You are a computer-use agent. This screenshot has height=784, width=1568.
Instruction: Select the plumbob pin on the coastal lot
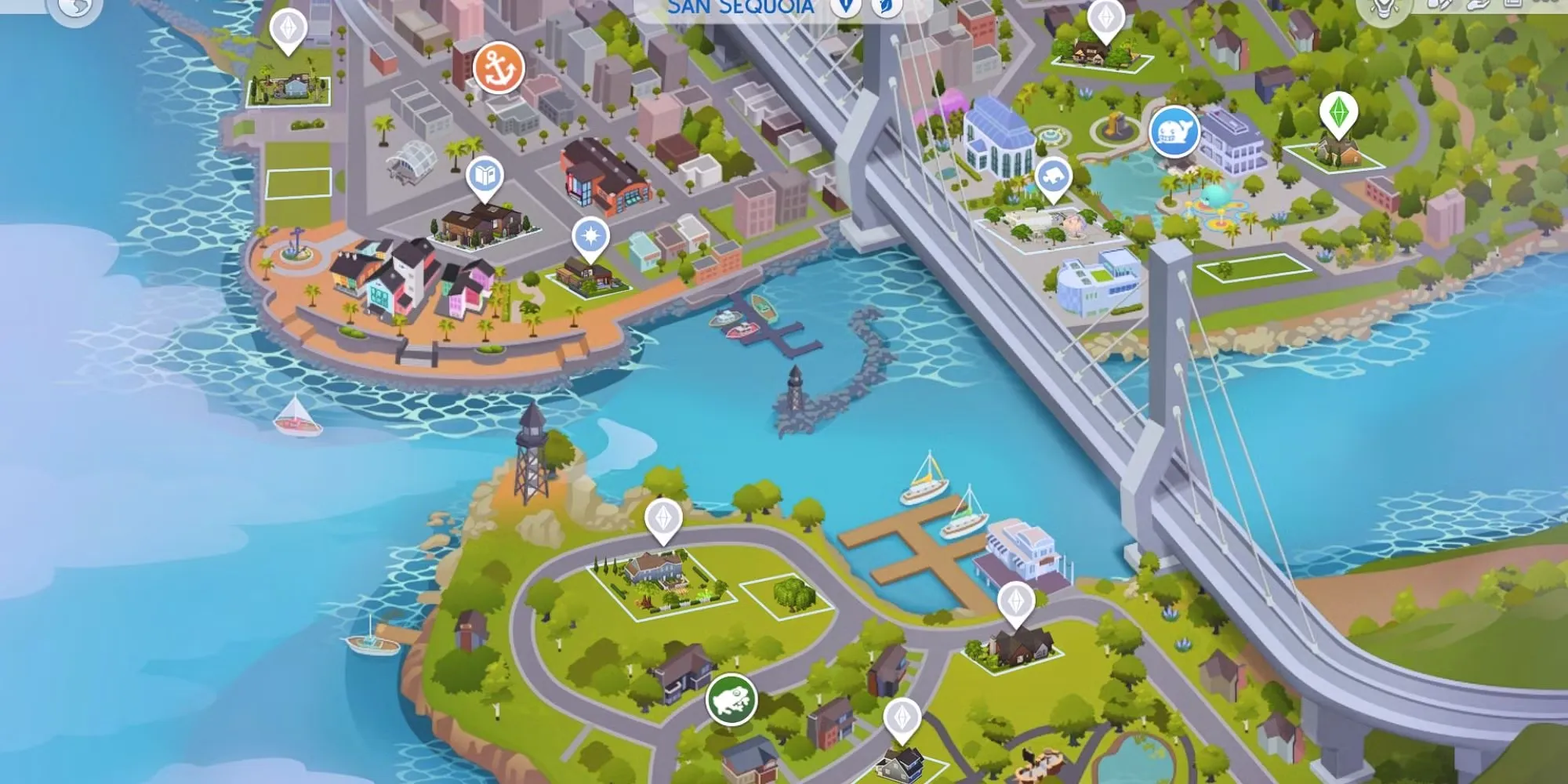(288, 30)
